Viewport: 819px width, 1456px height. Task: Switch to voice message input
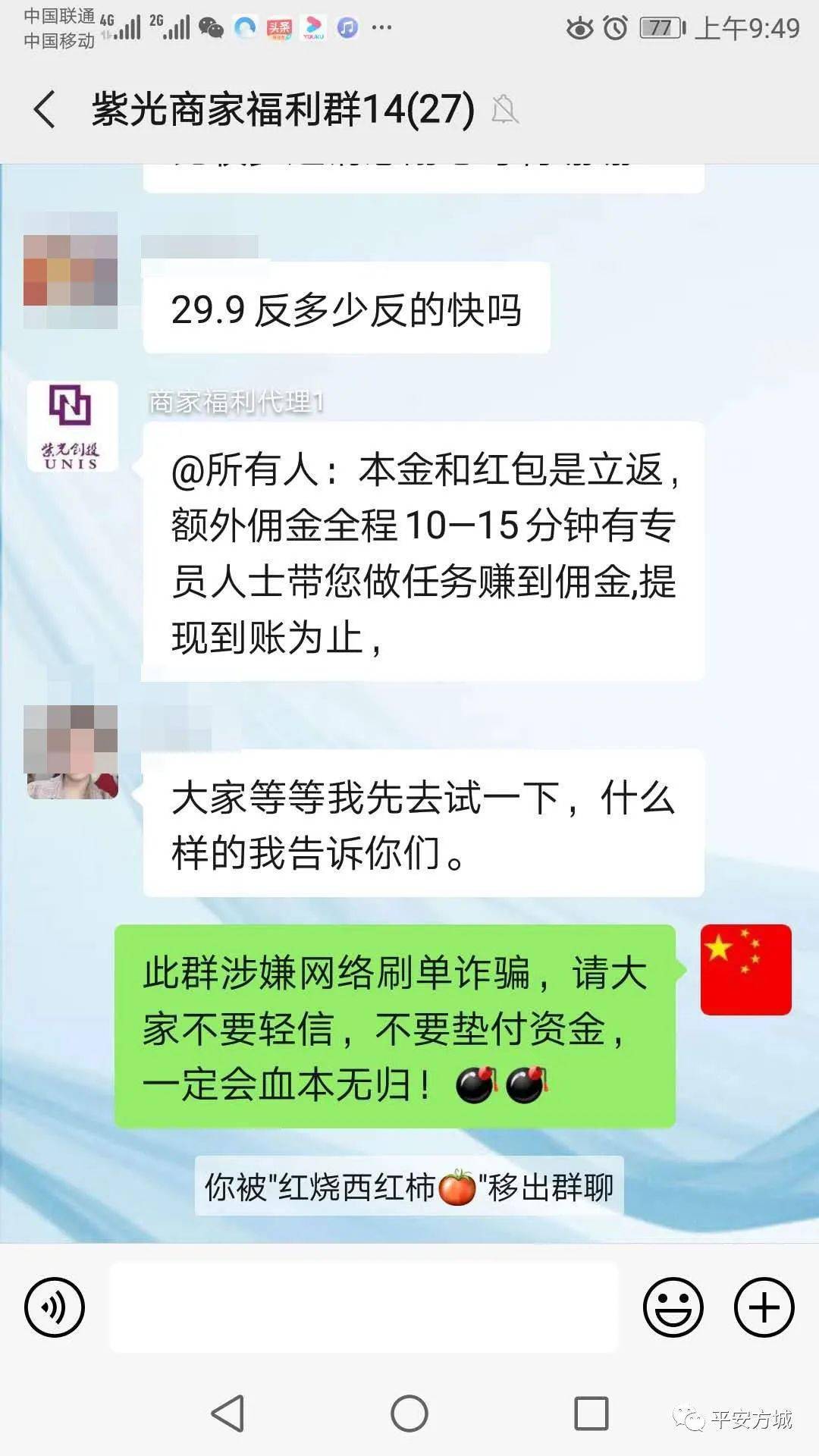pos(55,1307)
